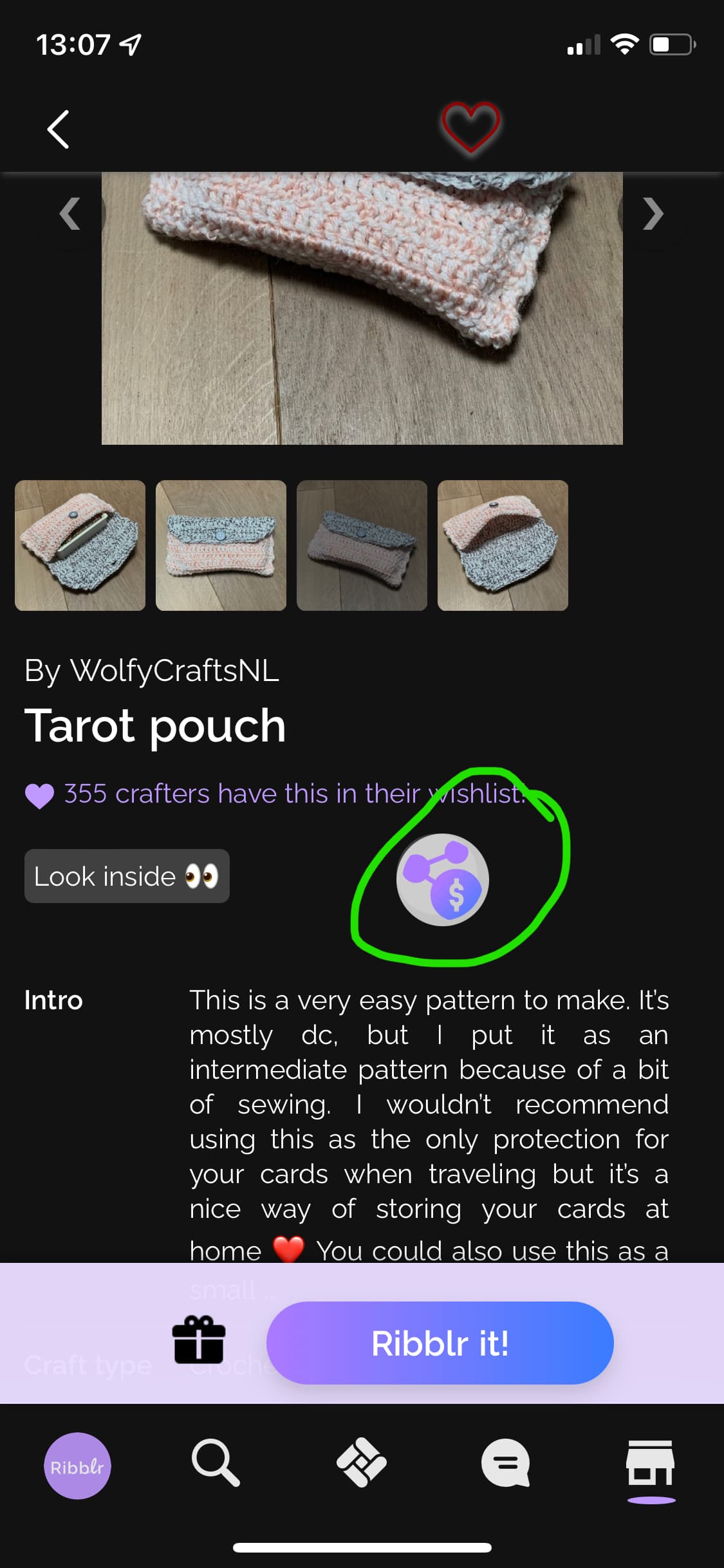Switch to the chat messages tab

506,1463
